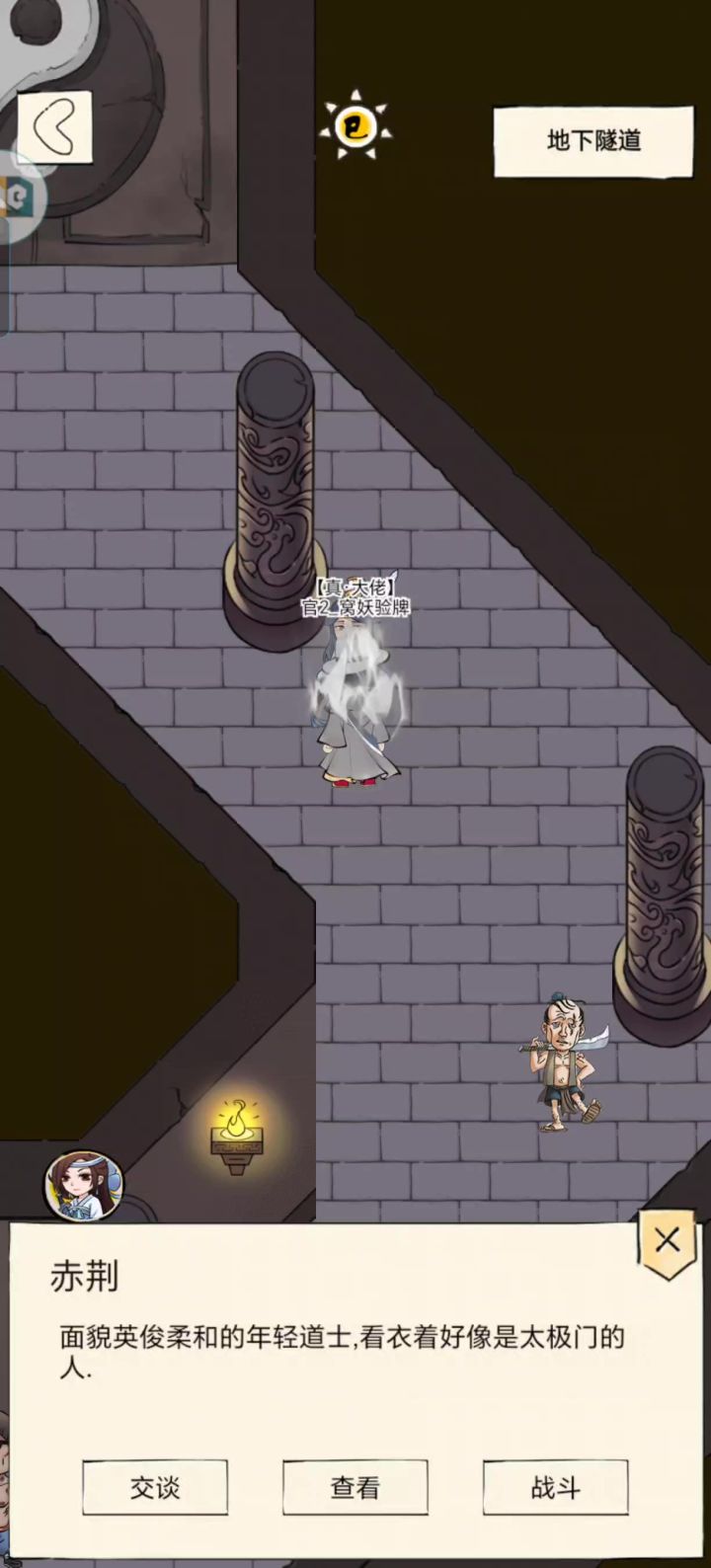Start a fight with 战斗
This screenshot has height=1568, width=711.
coord(556,1487)
